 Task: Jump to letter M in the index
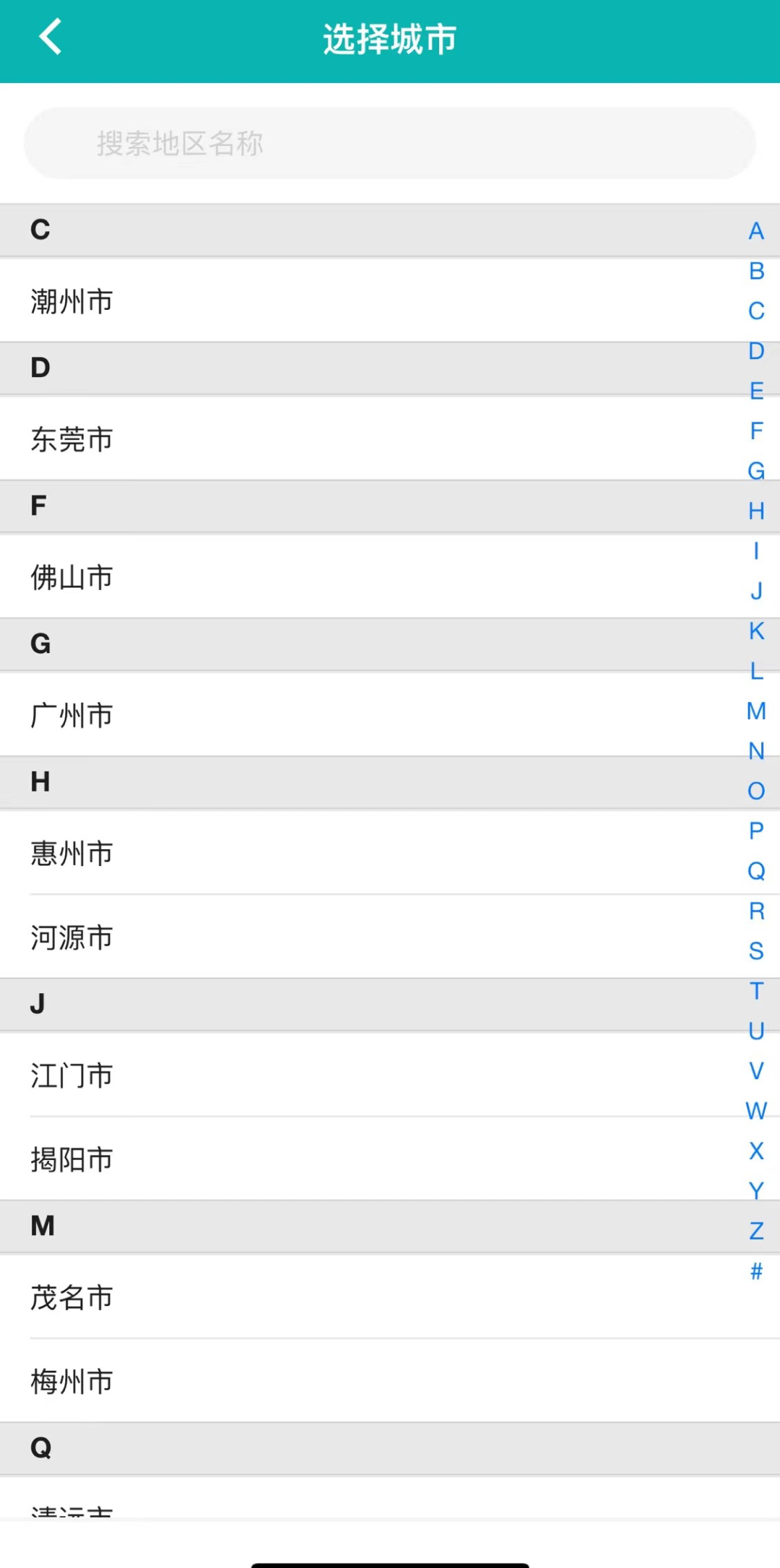tap(756, 711)
